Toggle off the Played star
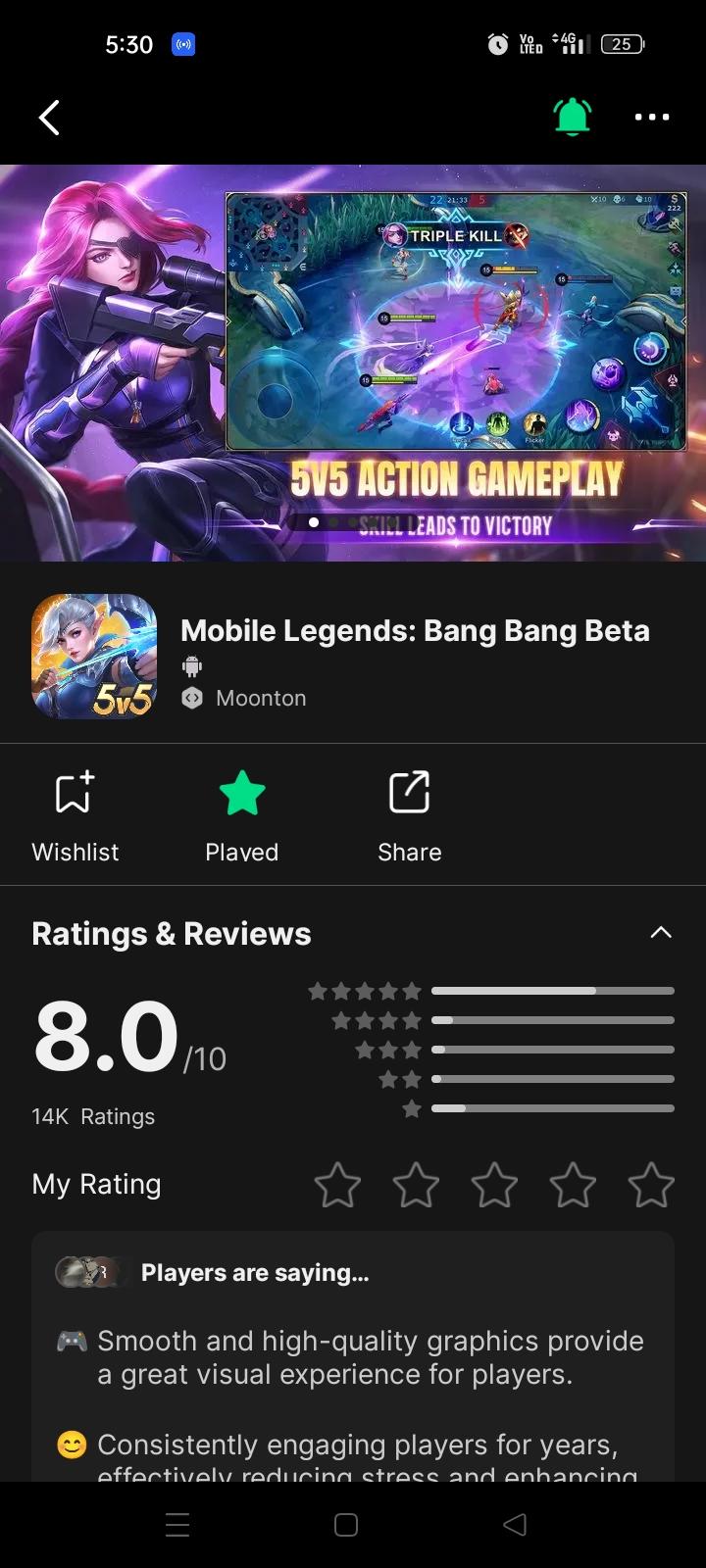The width and height of the screenshot is (706, 1568). tap(241, 813)
